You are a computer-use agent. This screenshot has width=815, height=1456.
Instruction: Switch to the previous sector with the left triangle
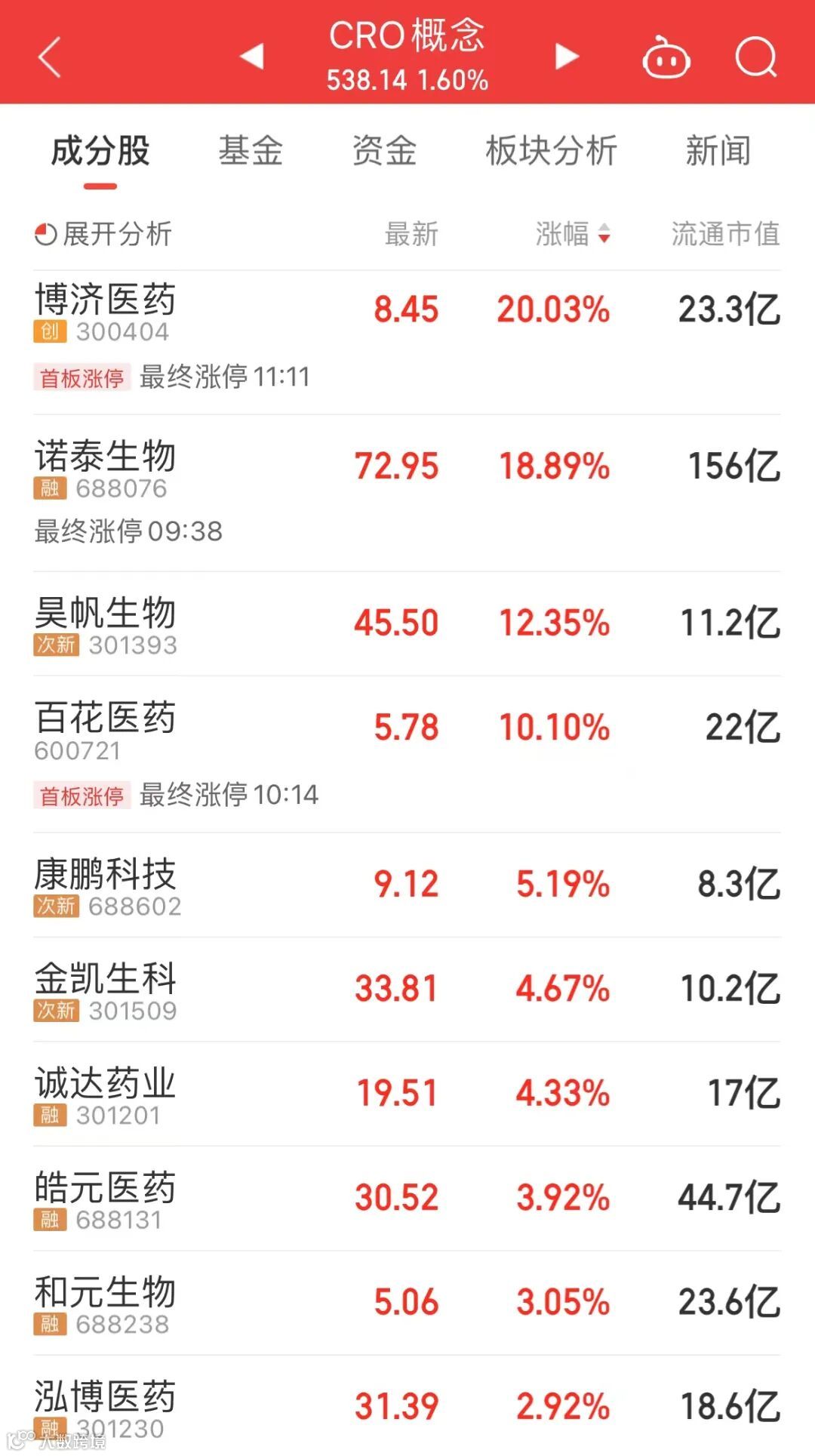(252, 57)
